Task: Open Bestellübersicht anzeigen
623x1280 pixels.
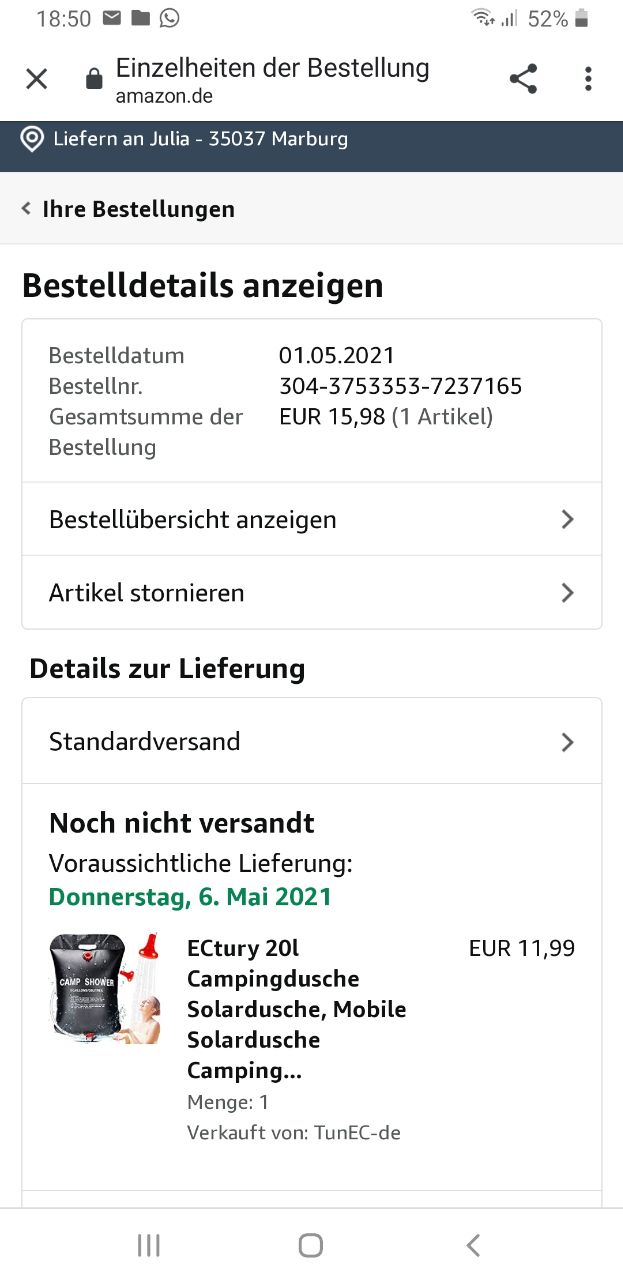Action: pos(312,519)
